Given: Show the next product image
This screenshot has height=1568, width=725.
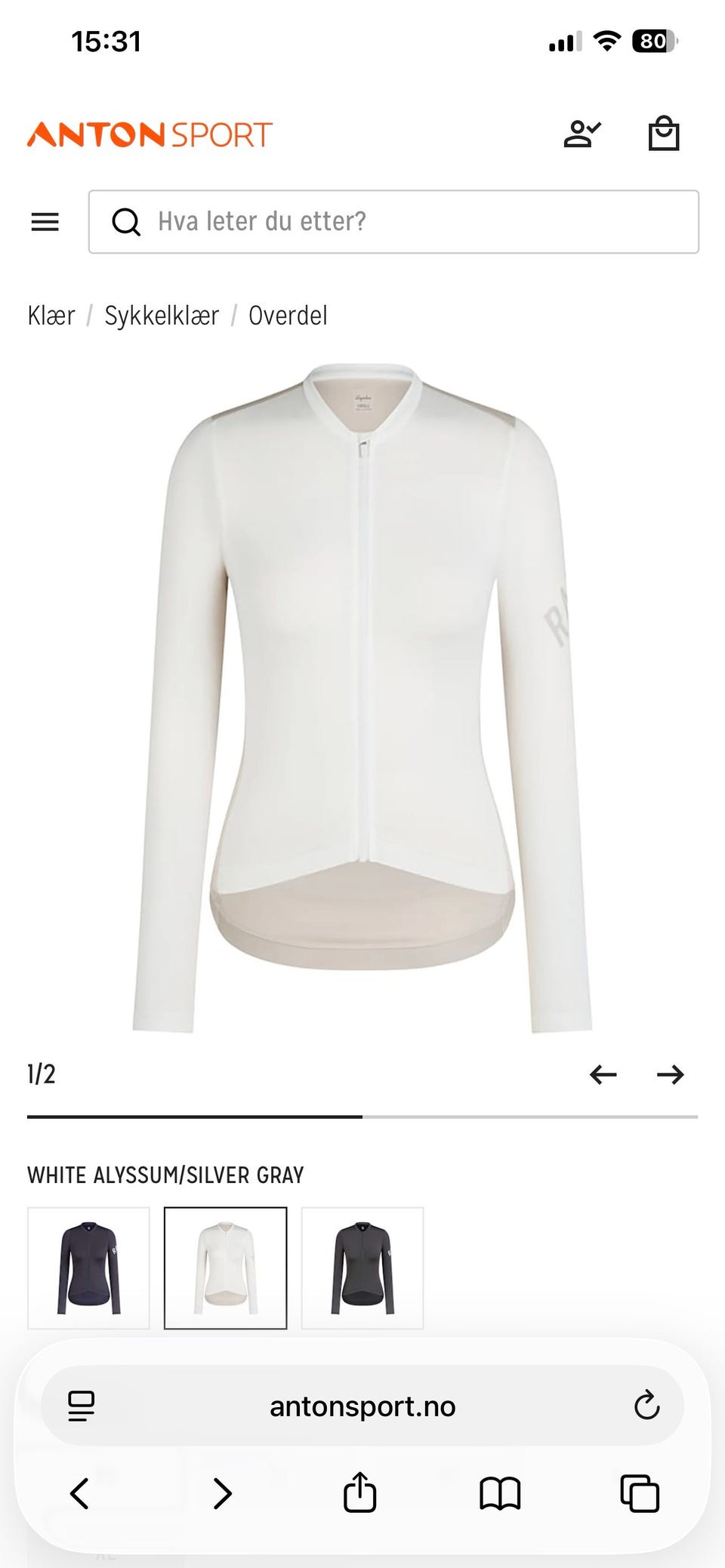Looking at the screenshot, I should click(671, 1074).
